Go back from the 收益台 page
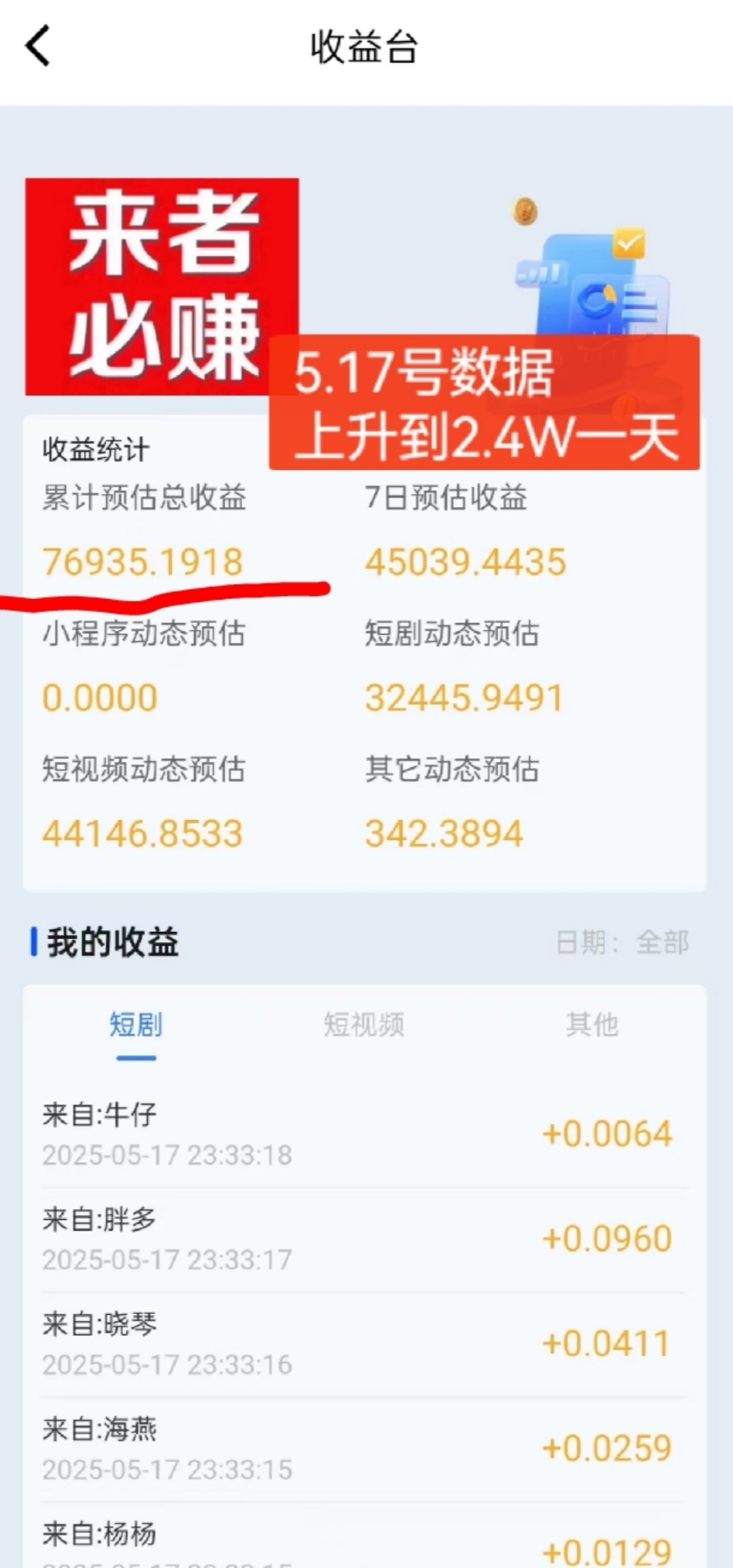Image resolution: width=733 pixels, height=1568 pixels. pos(38,46)
